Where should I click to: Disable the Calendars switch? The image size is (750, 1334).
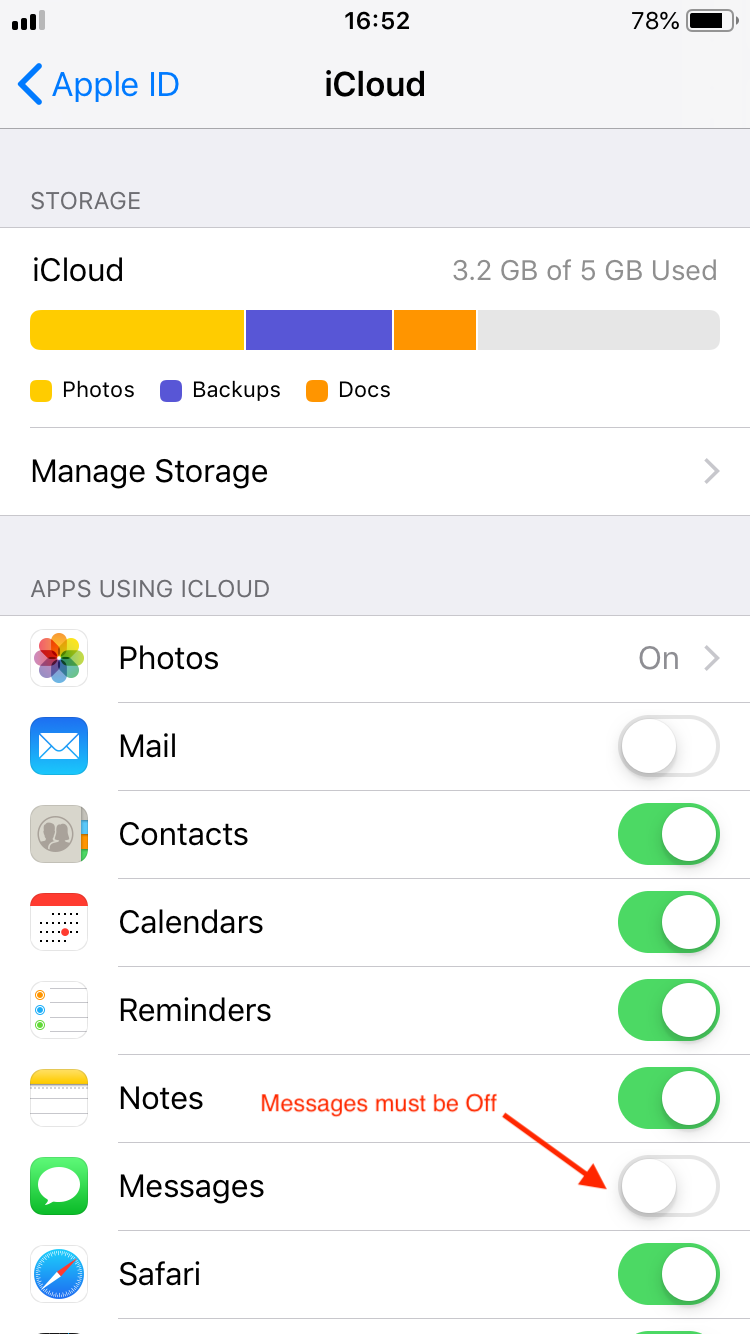pyautogui.click(x=668, y=922)
